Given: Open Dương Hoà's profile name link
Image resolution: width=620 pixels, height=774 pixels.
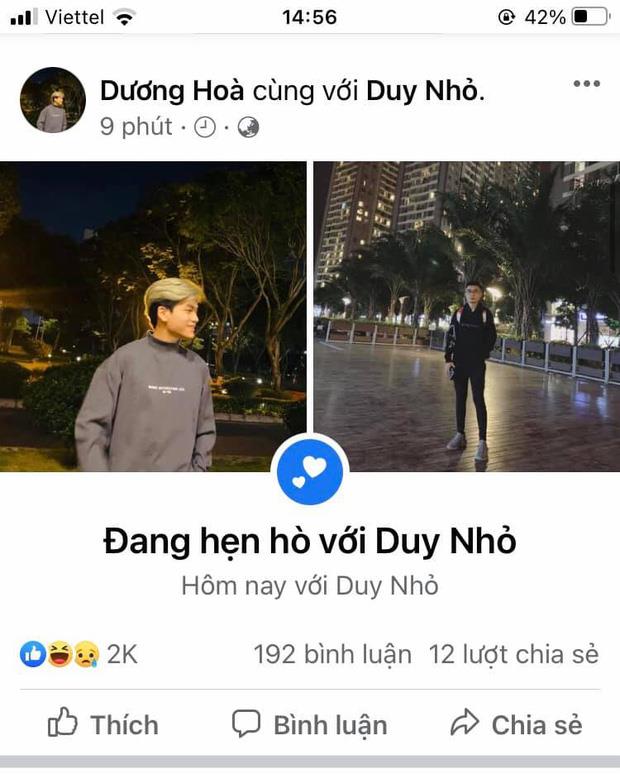Looking at the screenshot, I should (x=172, y=91).
